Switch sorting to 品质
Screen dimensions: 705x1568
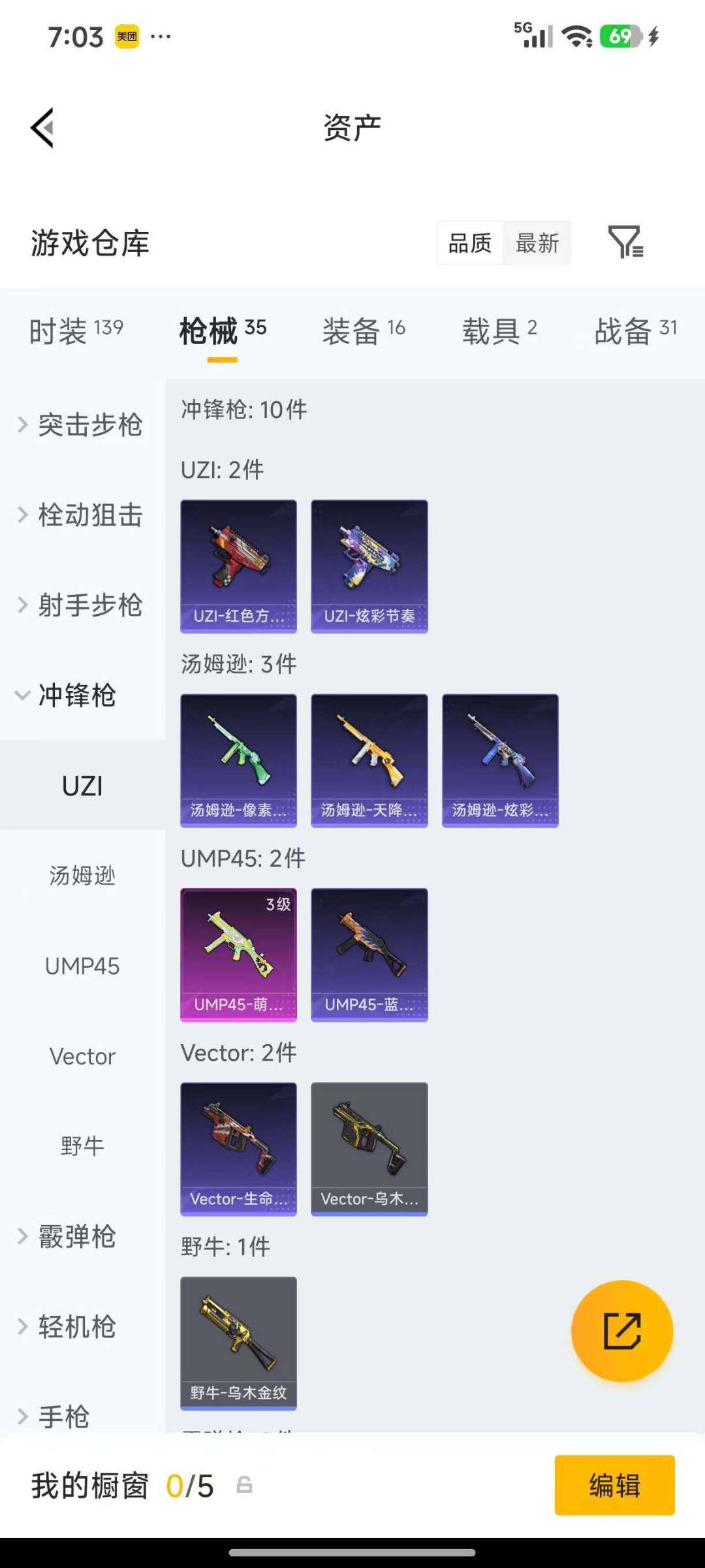click(x=469, y=242)
